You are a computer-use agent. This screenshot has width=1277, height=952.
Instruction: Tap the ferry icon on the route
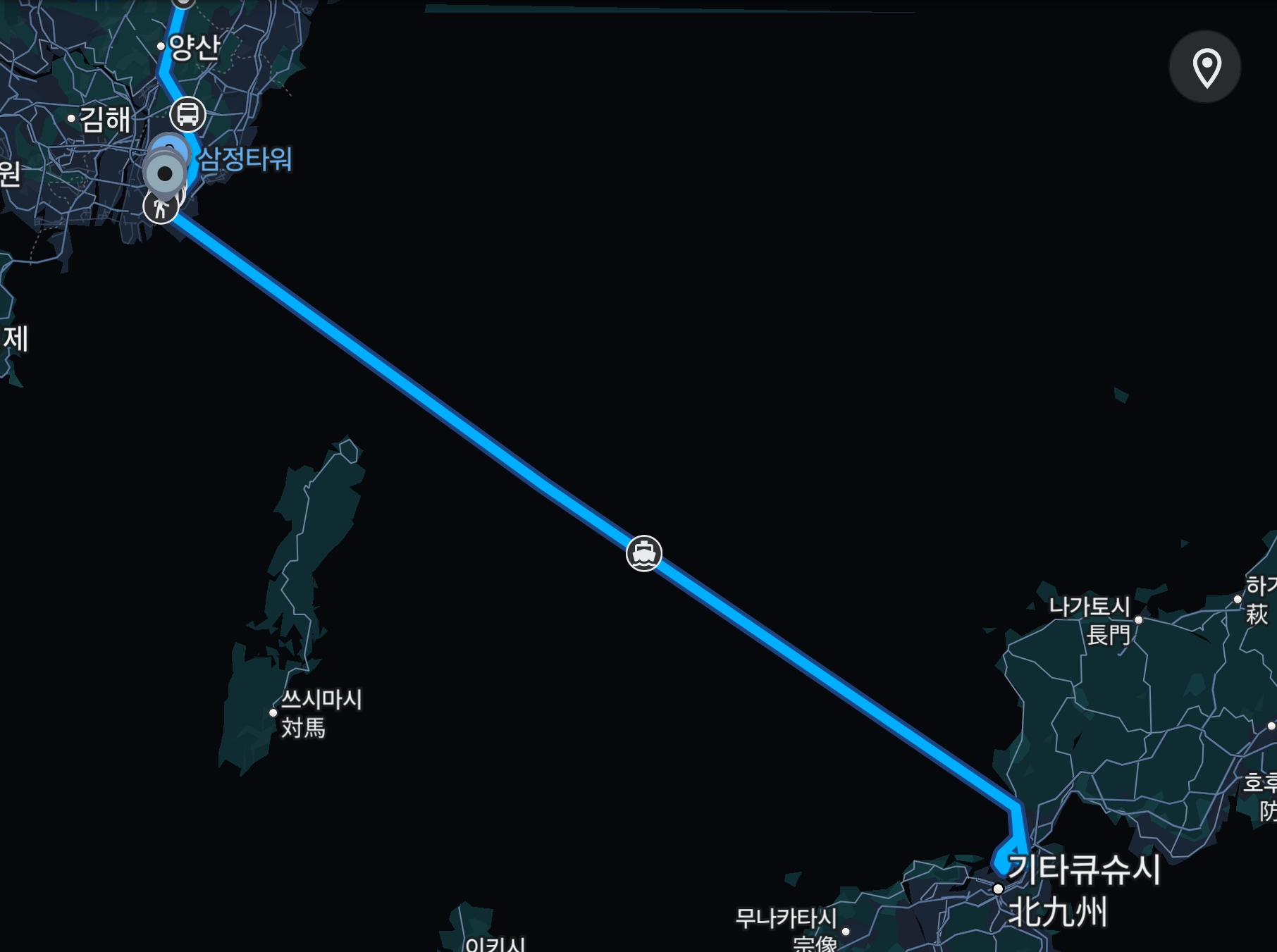pos(643,553)
